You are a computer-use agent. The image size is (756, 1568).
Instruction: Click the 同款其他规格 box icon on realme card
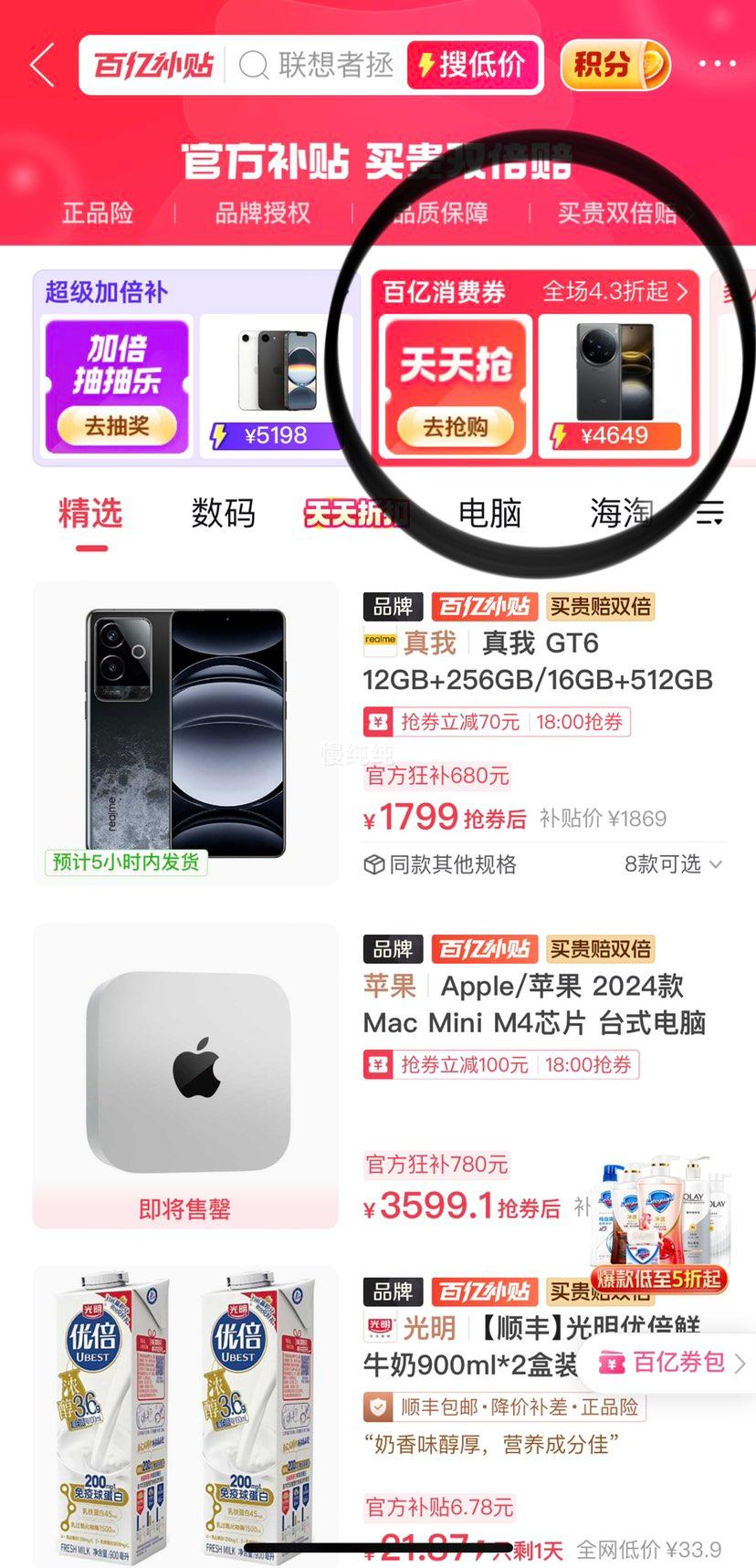point(374,864)
